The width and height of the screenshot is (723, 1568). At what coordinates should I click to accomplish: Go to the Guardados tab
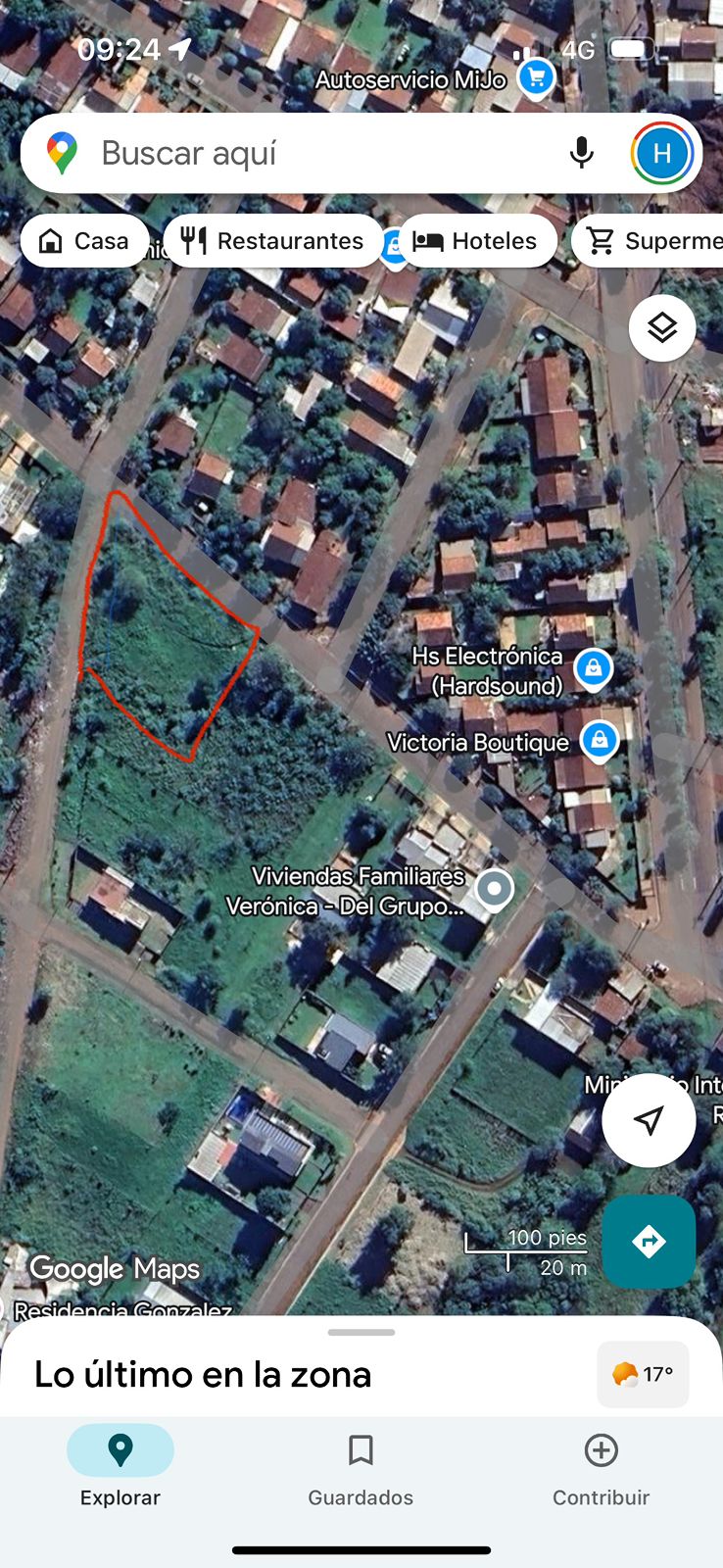click(361, 1467)
